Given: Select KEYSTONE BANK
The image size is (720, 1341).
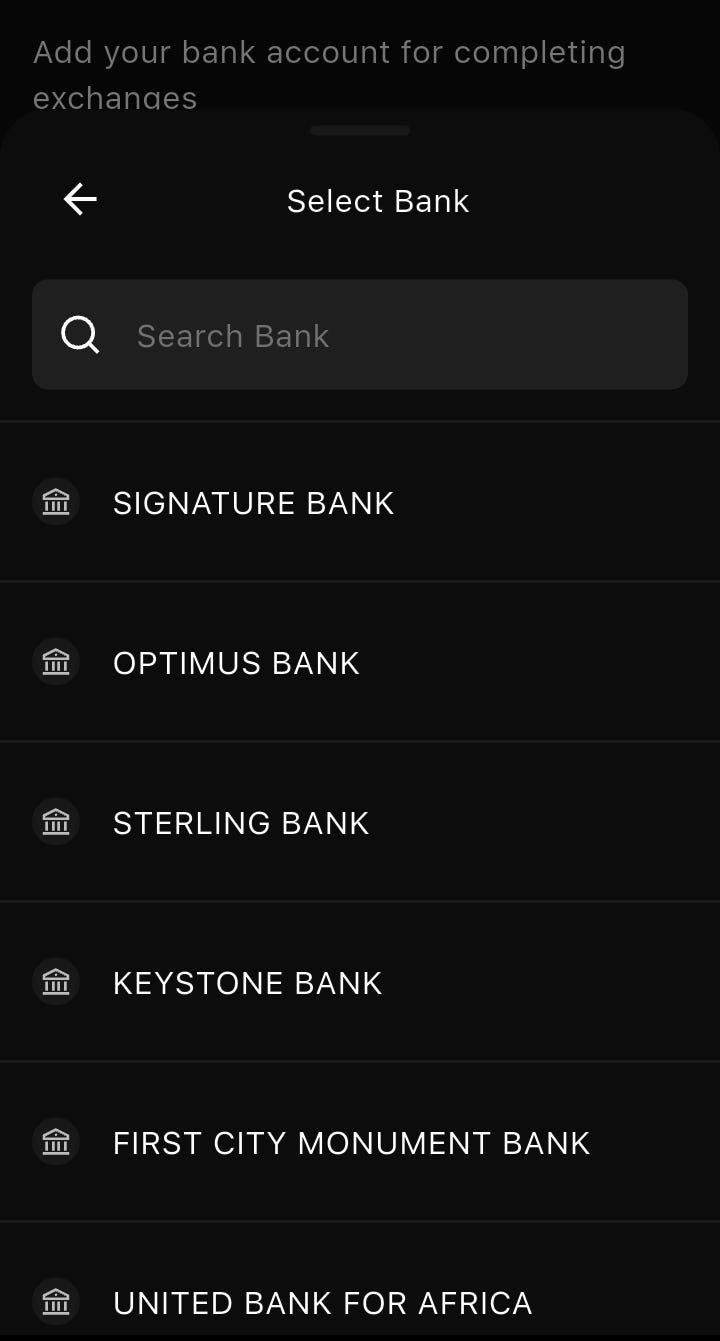Looking at the screenshot, I should pyautogui.click(x=247, y=982).
